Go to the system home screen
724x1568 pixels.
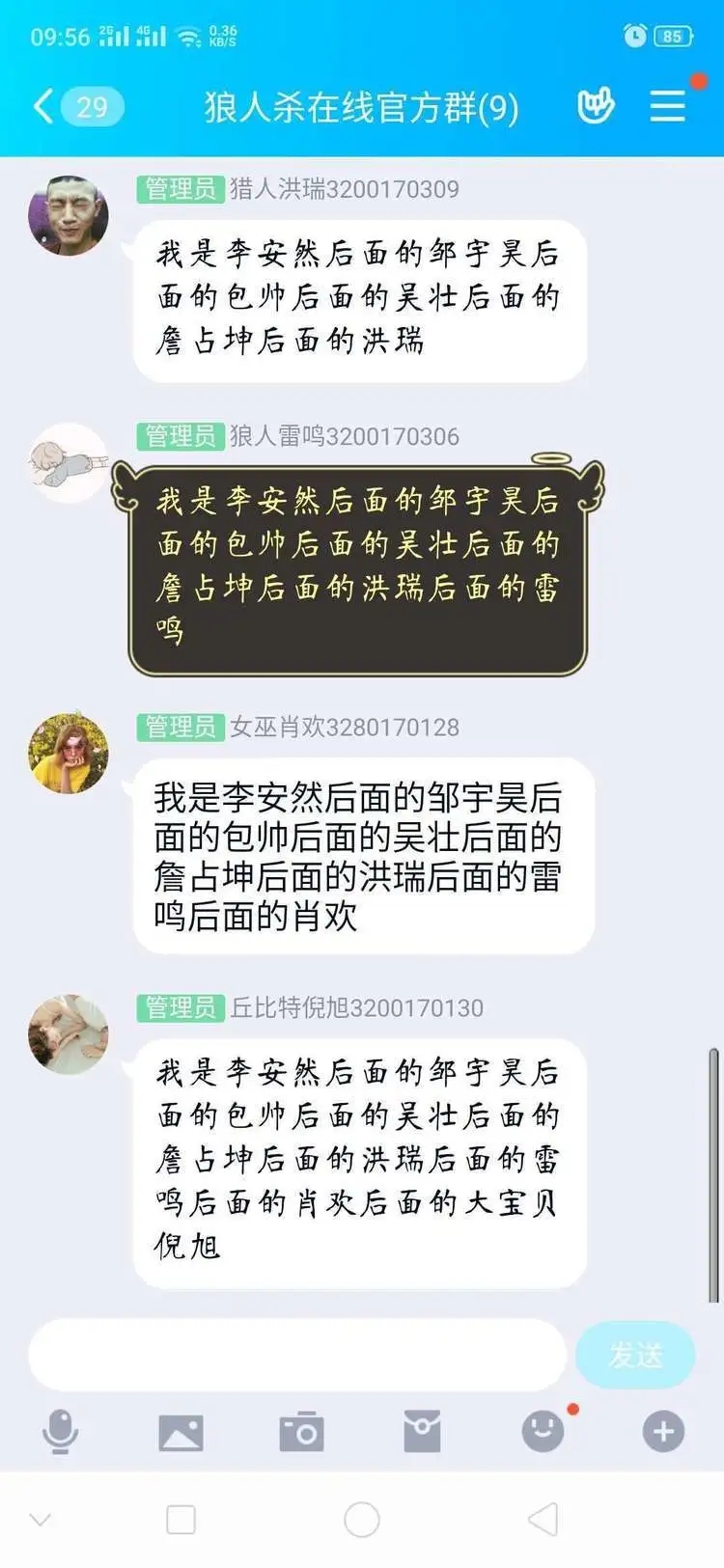point(362,1520)
